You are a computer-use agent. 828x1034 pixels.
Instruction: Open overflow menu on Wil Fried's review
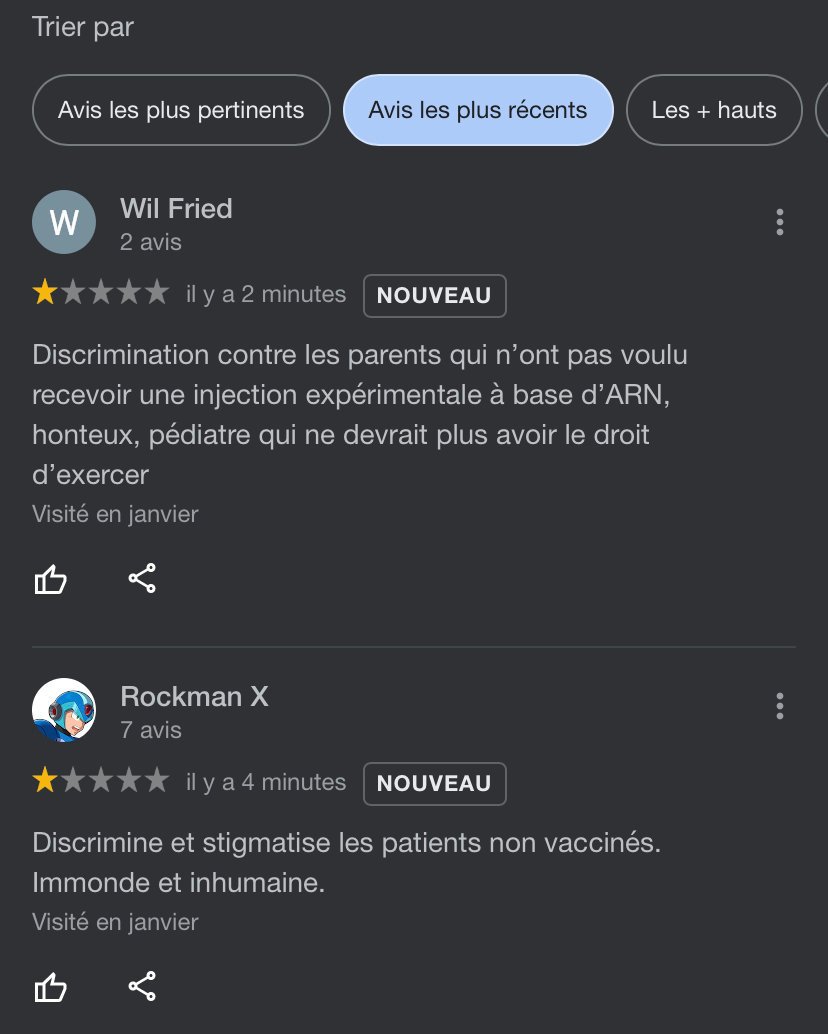pyautogui.click(x=780, y=222)
